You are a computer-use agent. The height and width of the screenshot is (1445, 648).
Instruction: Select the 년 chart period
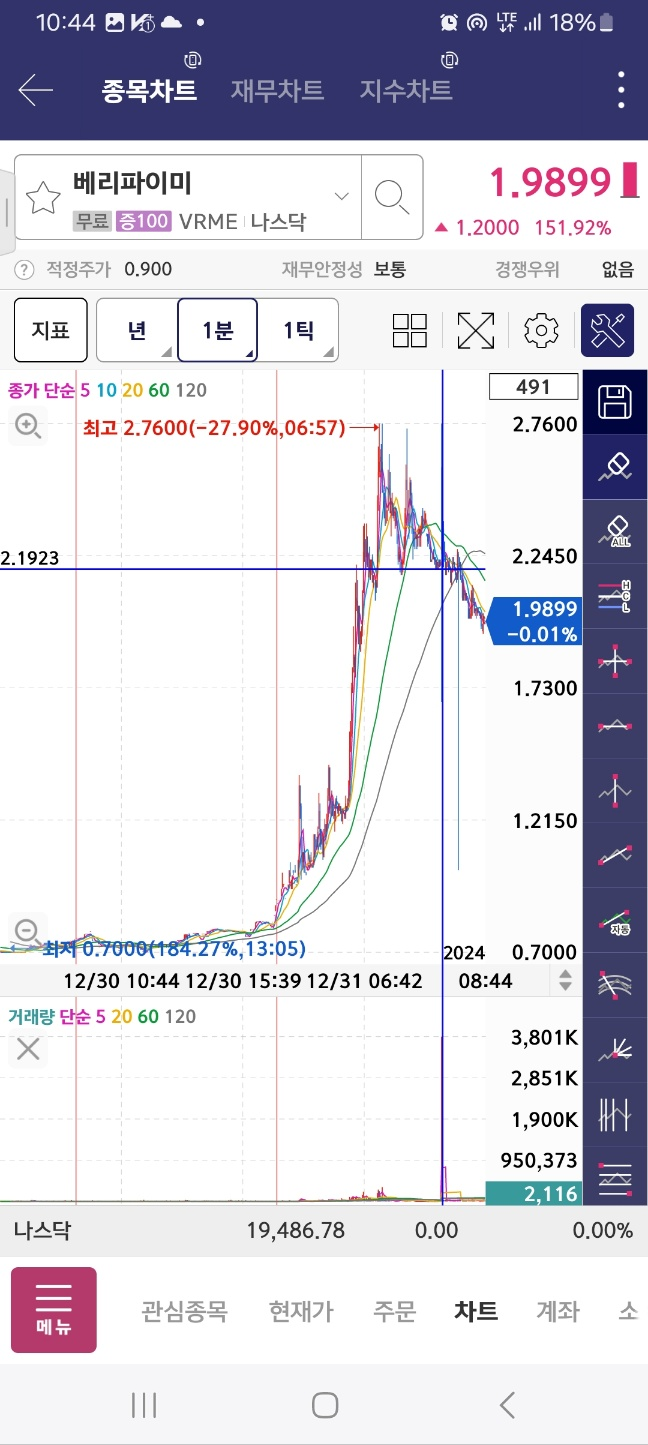click(x=137, y=330)
